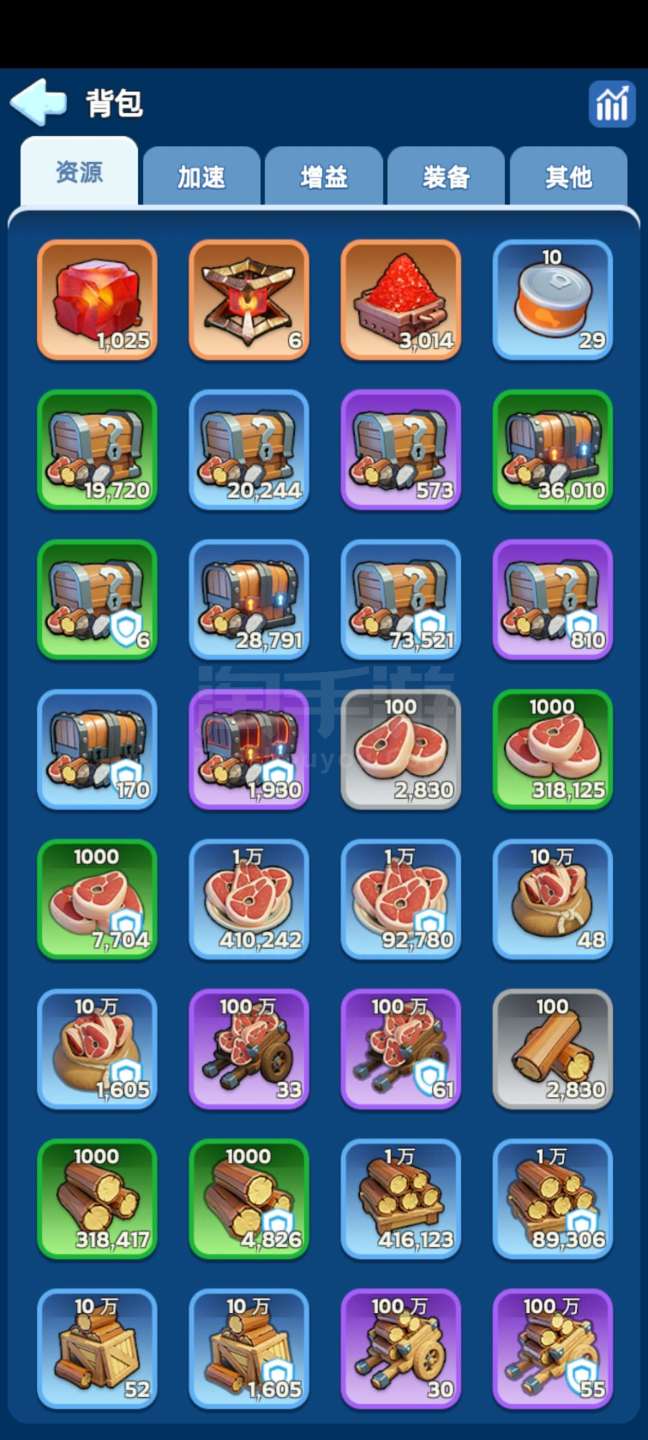Select the 100万 meat cart with 33
Viewport: 648px width, 1440px height.
click(249, 1050)
